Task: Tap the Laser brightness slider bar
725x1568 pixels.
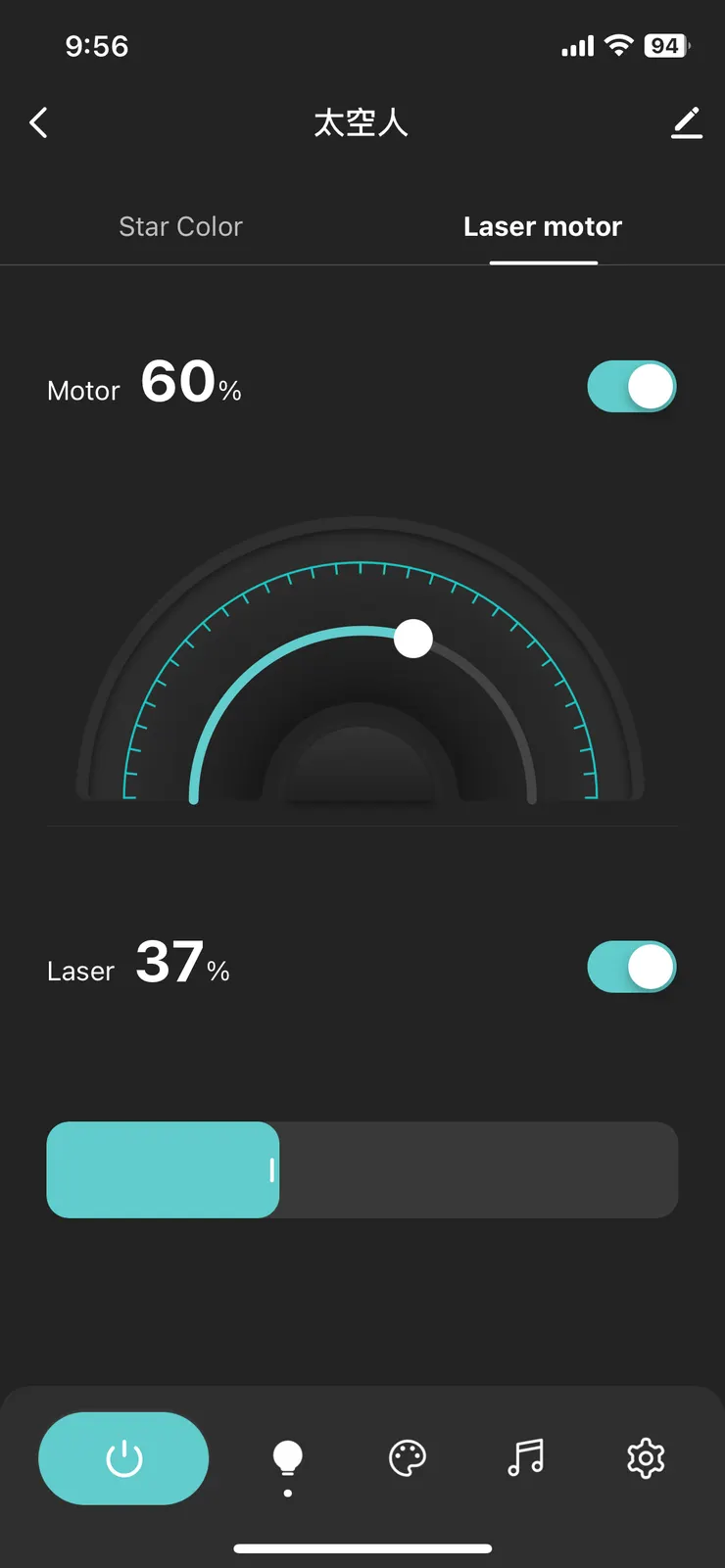Action: coord(362,1169)
